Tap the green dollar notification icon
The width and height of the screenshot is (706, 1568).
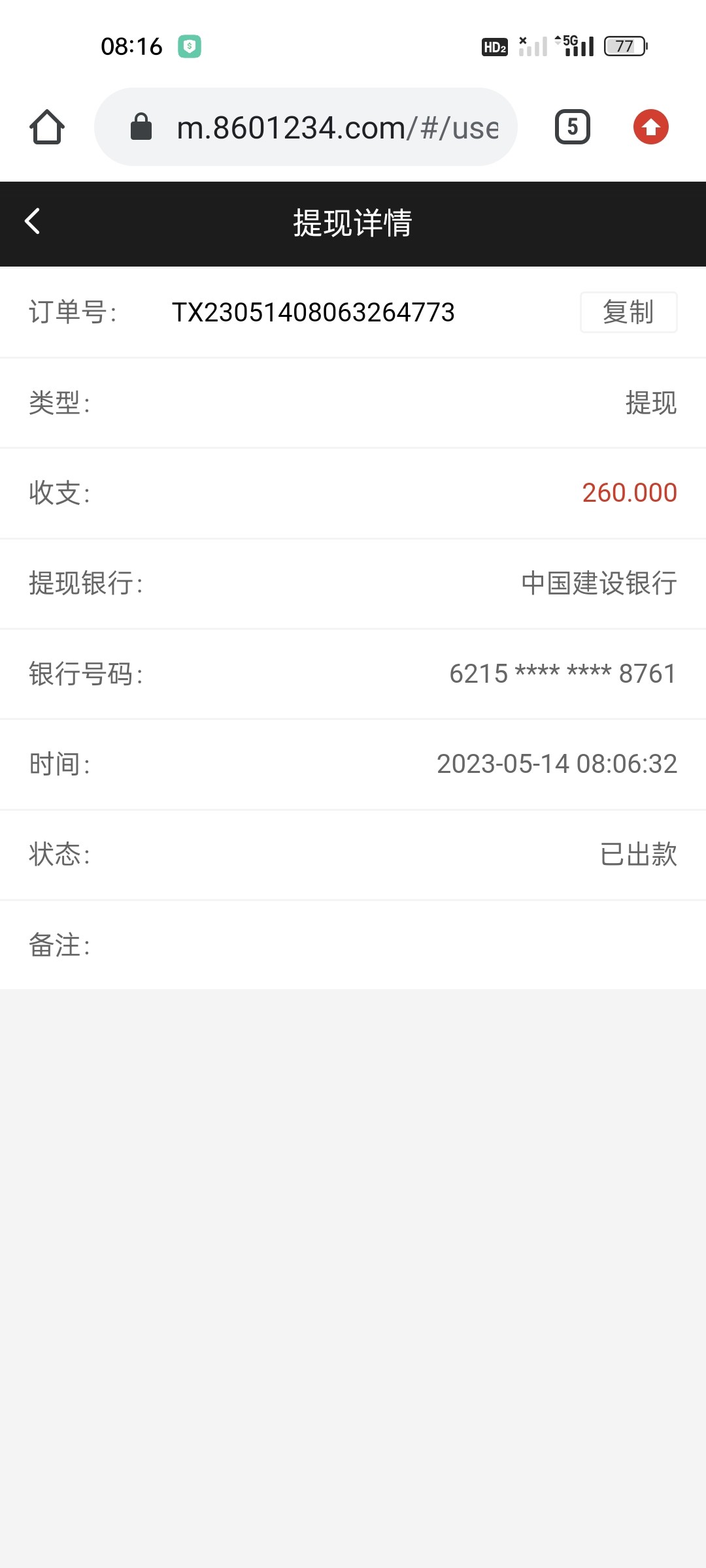(x=189, y=46)
